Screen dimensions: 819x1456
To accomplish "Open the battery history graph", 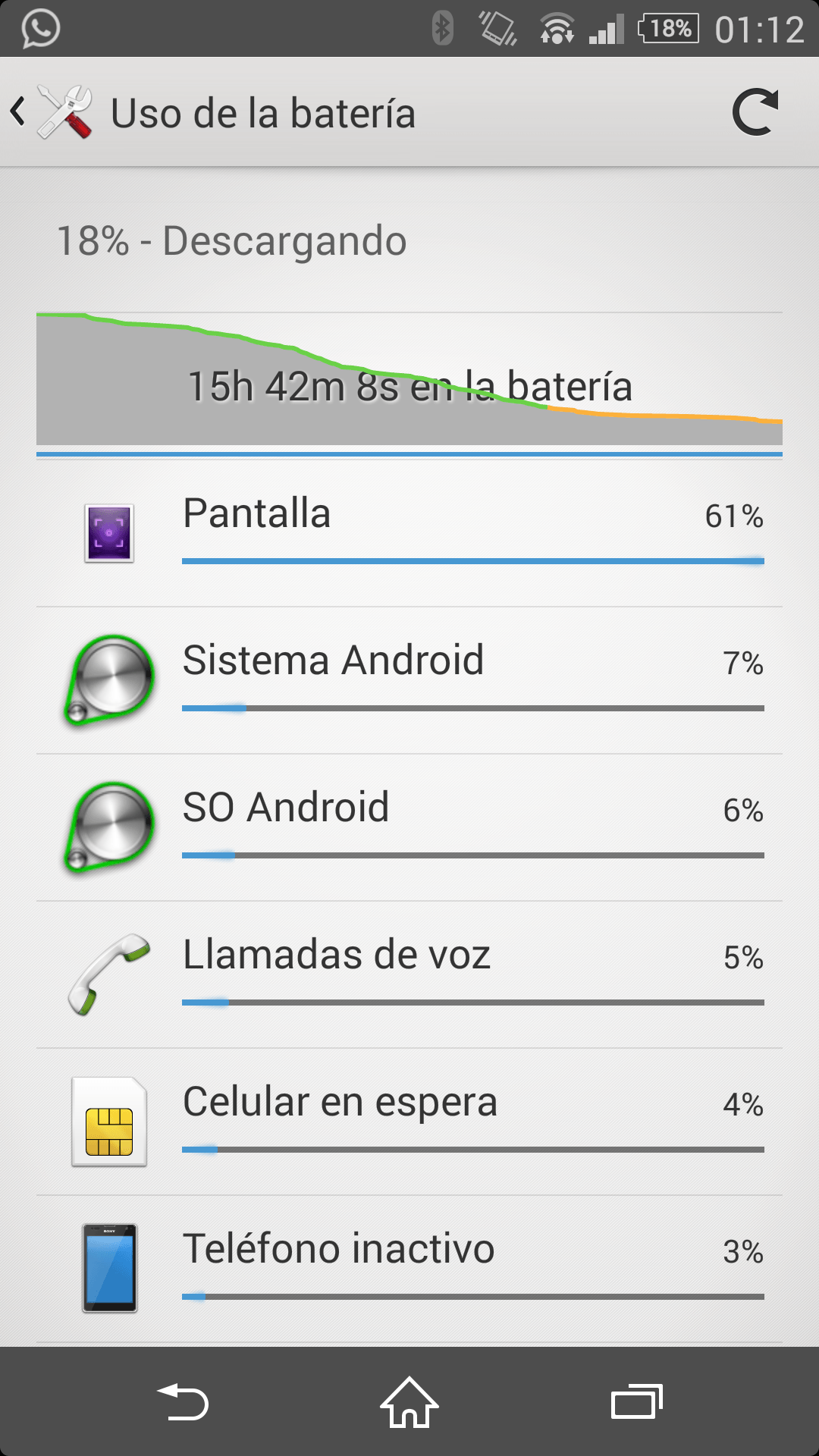I will [x=409, y=379].
